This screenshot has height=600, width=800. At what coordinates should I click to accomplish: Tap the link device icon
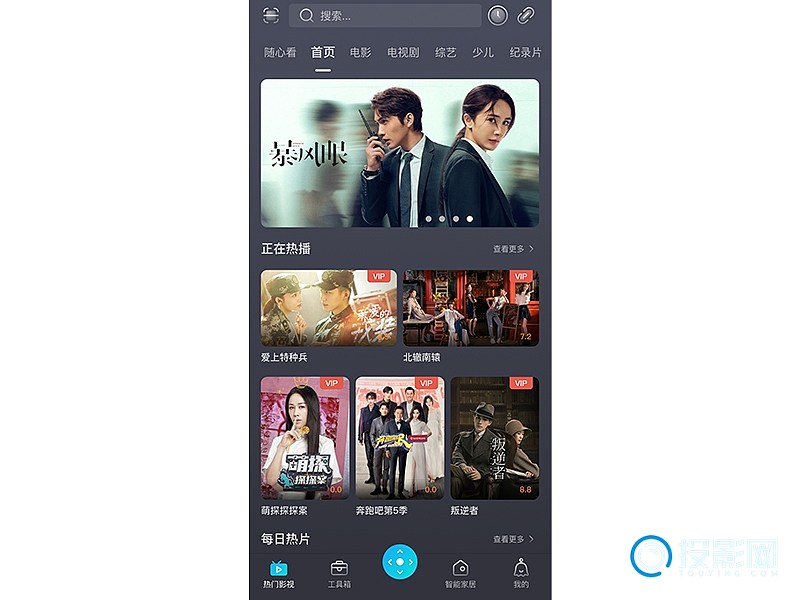pyautogui.click(x=526, y=15)
